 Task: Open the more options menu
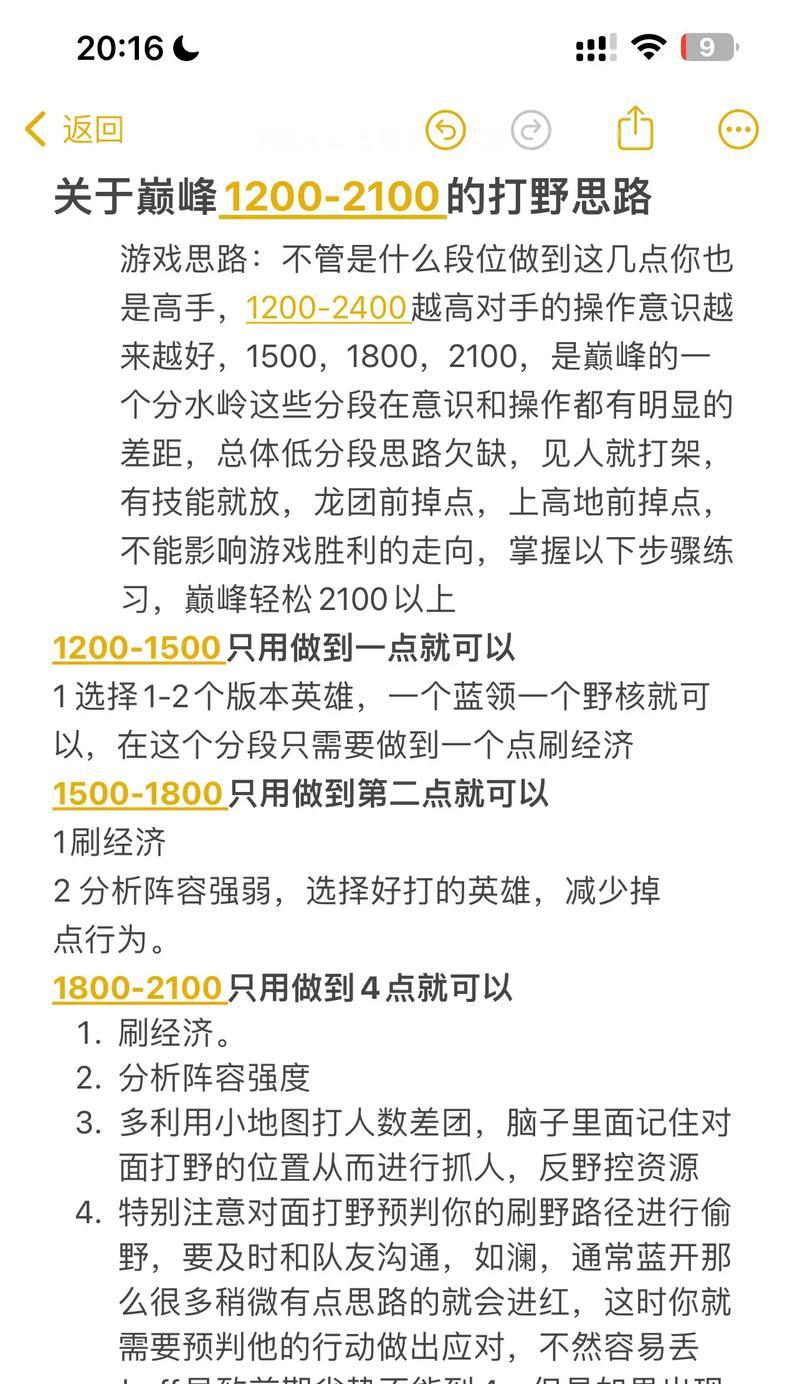[x=739, y=129]
